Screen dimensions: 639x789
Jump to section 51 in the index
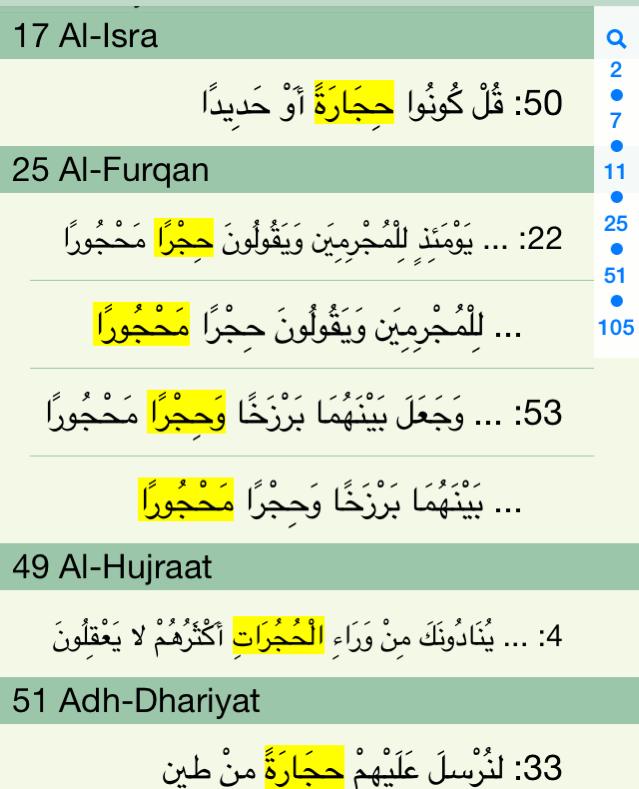coord(615,276)
